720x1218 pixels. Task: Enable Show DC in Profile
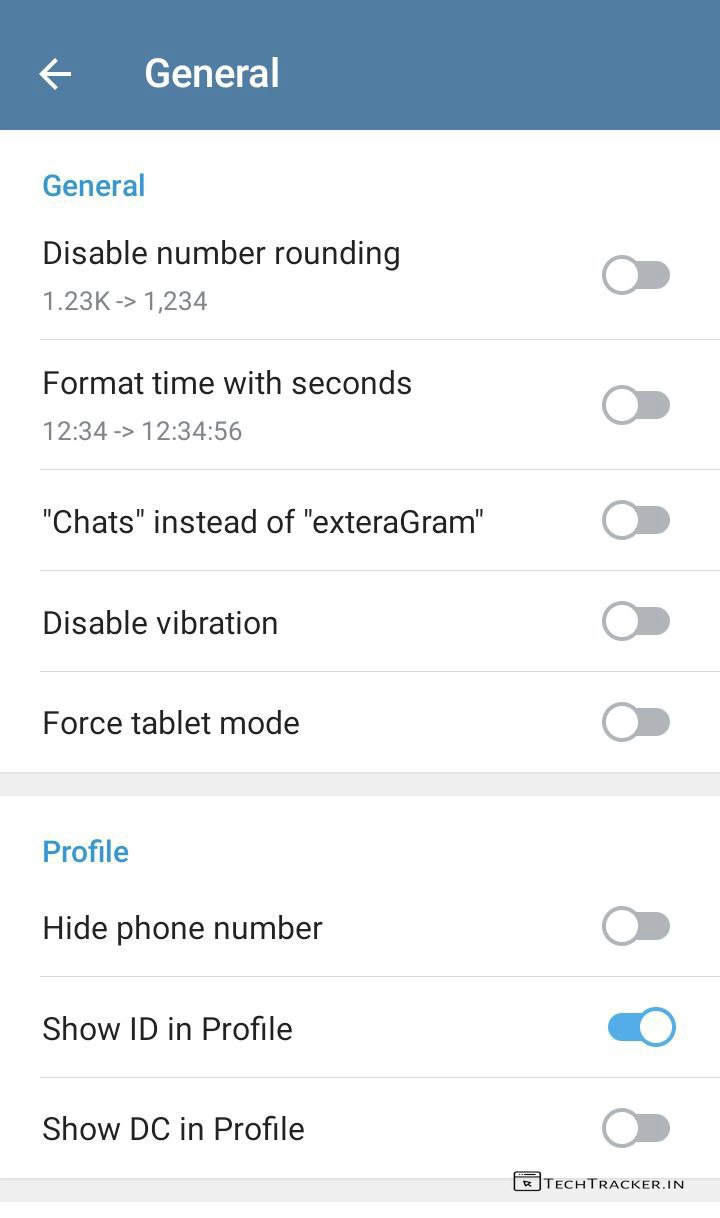[636, 1128]
